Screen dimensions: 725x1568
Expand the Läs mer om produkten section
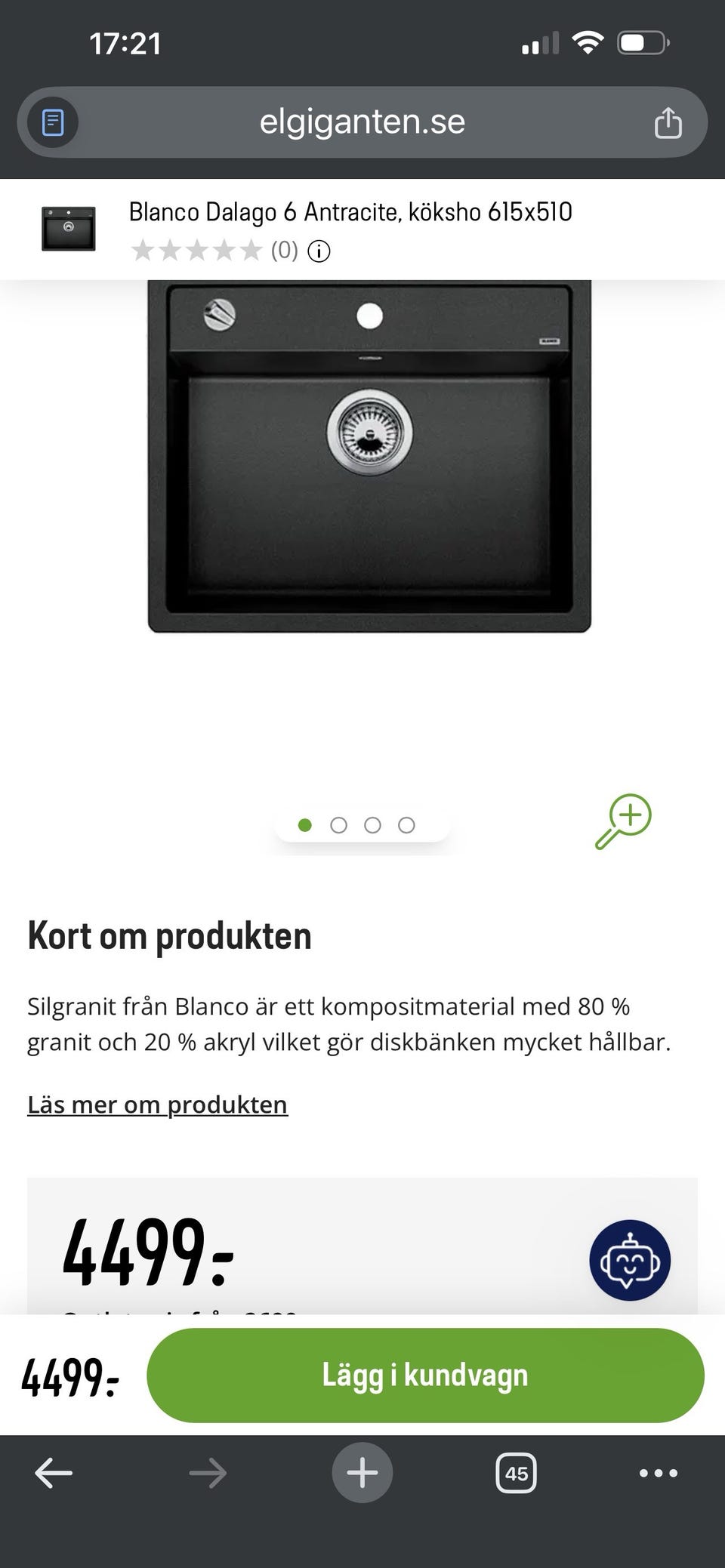(157, 1104)
